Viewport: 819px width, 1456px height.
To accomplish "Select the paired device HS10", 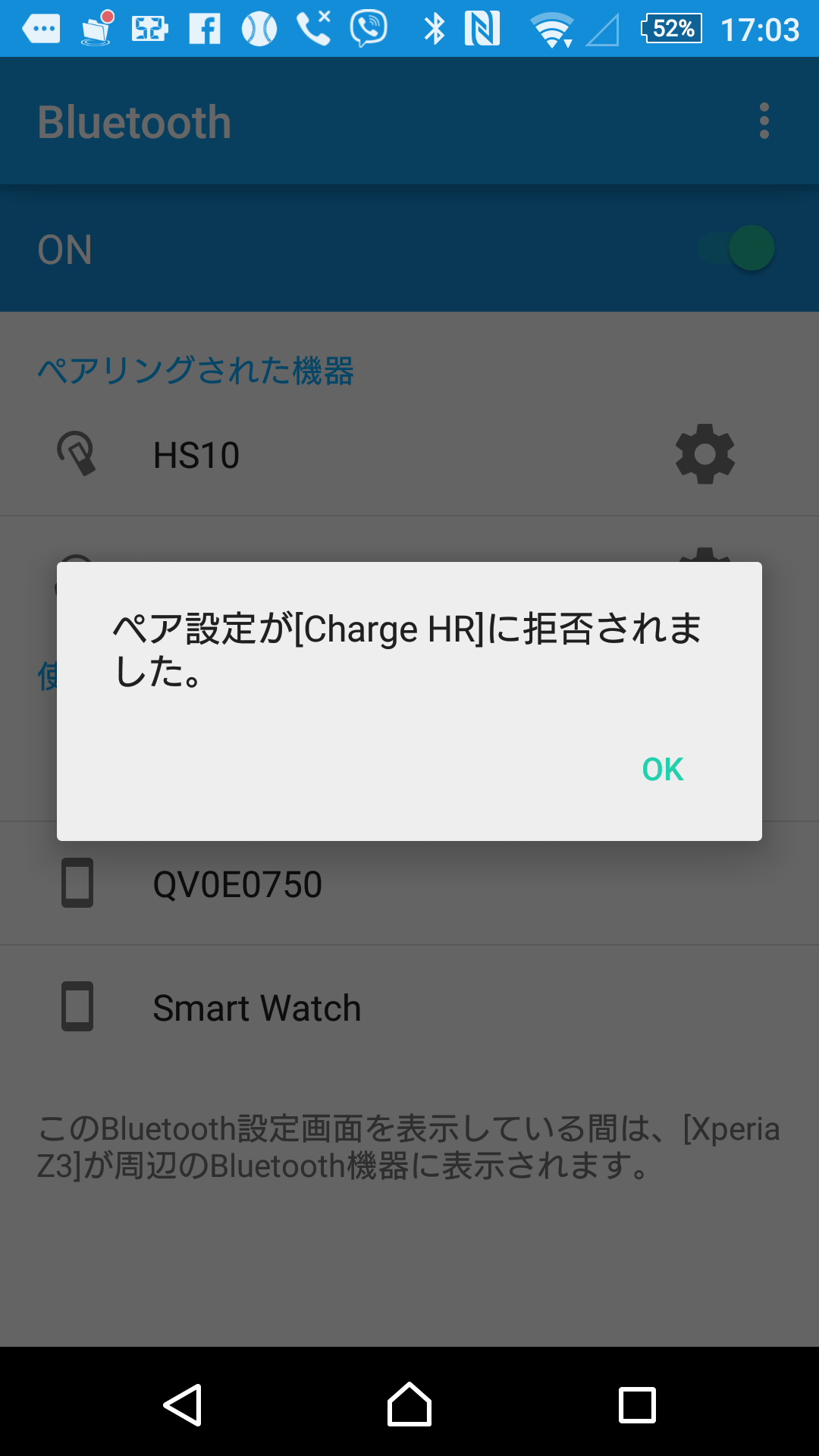I will (197, 456).
